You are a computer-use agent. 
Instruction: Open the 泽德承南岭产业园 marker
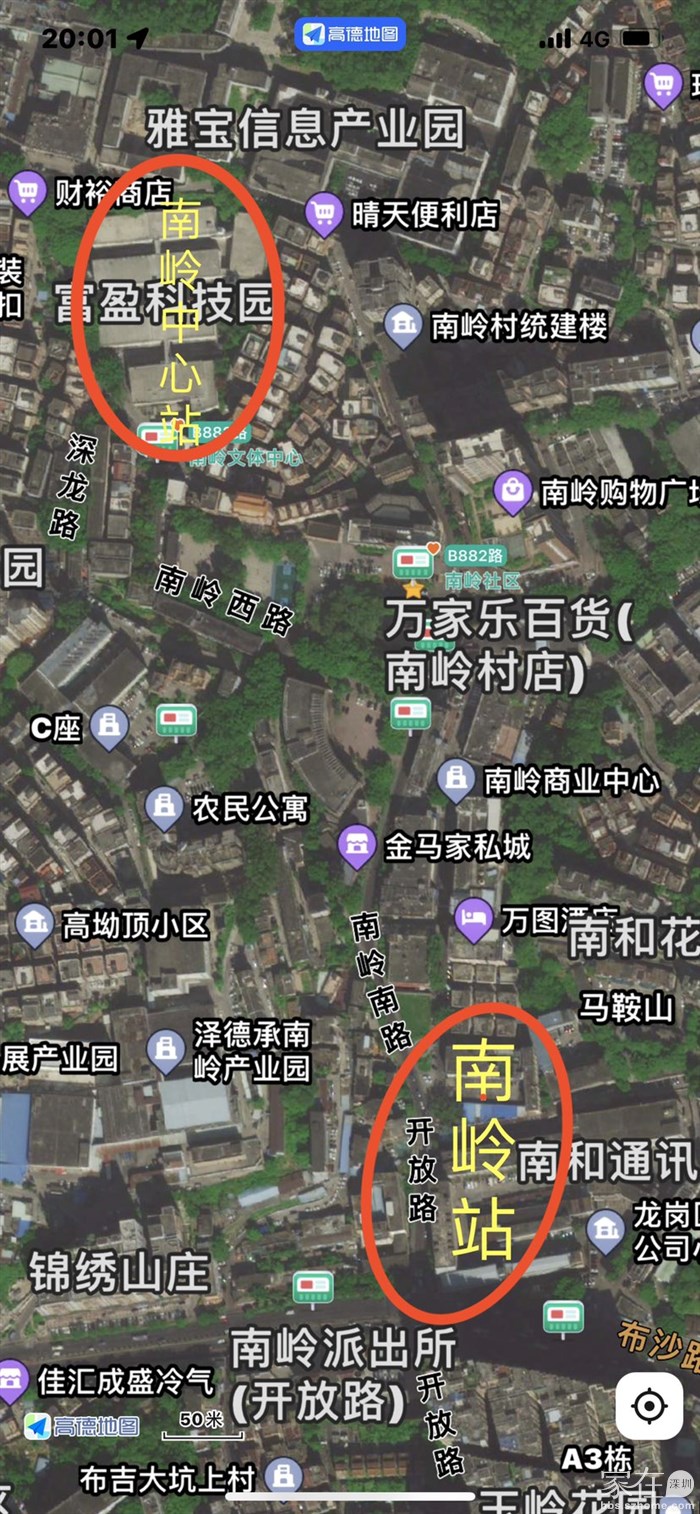point(166,1050)
